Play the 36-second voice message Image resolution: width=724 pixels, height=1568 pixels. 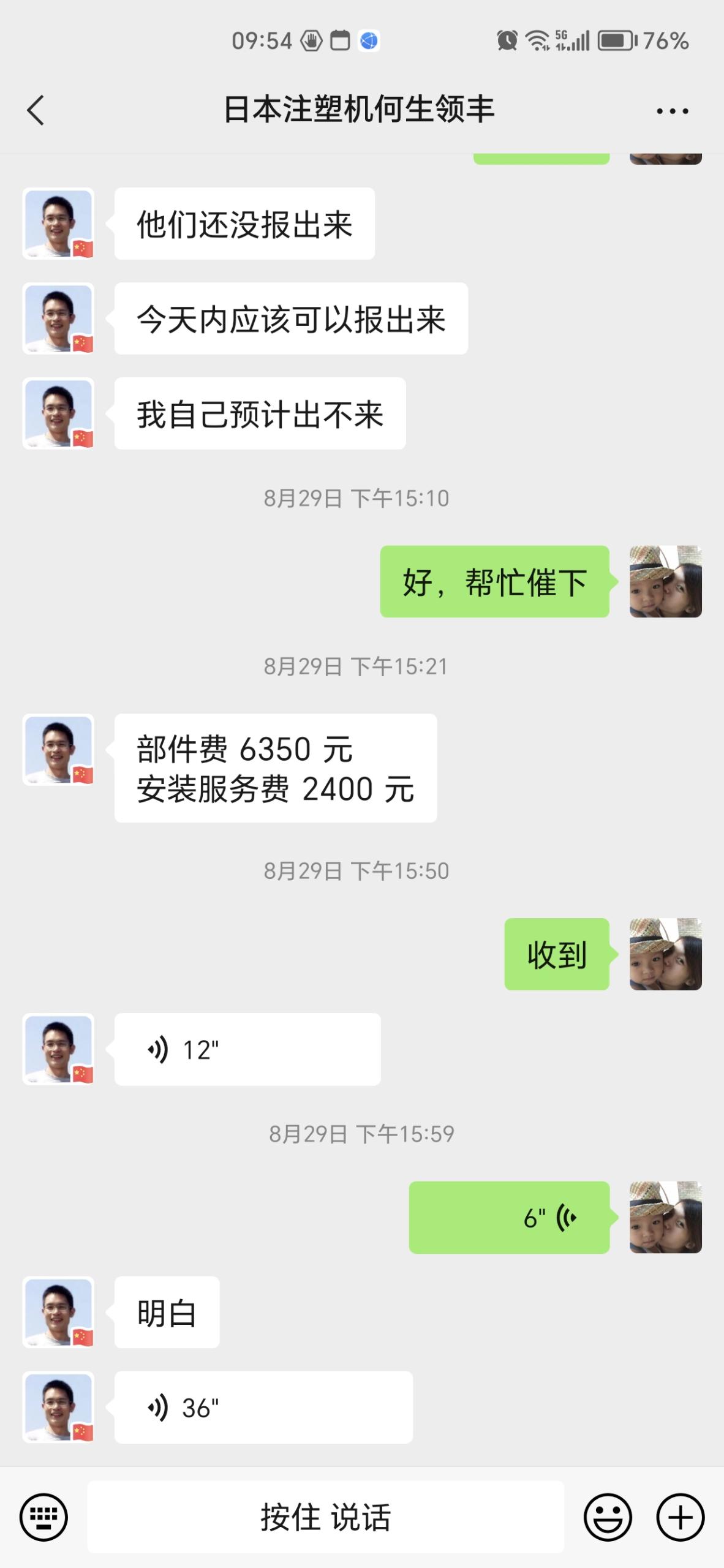(263, 1408)
